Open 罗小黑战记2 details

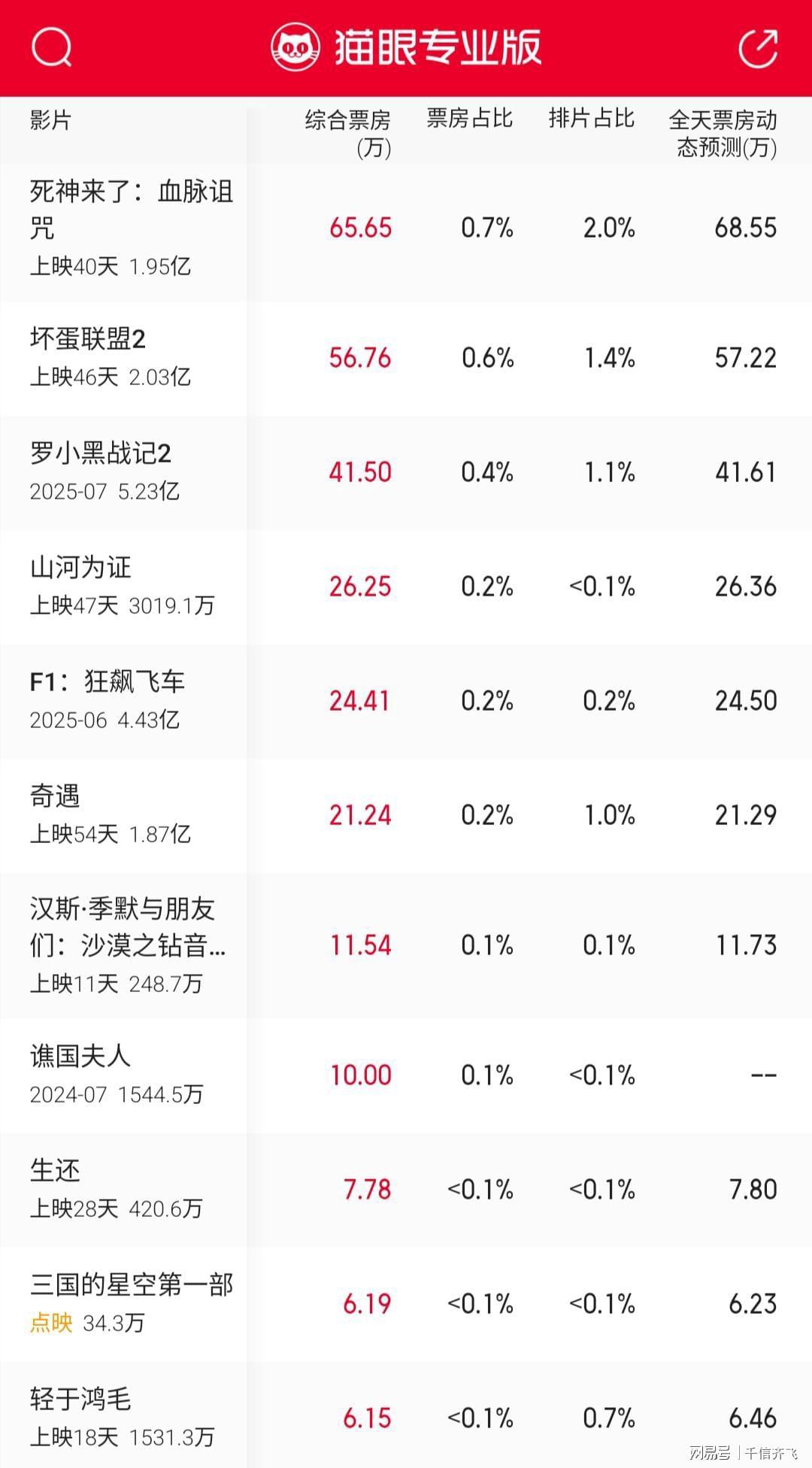101,453
